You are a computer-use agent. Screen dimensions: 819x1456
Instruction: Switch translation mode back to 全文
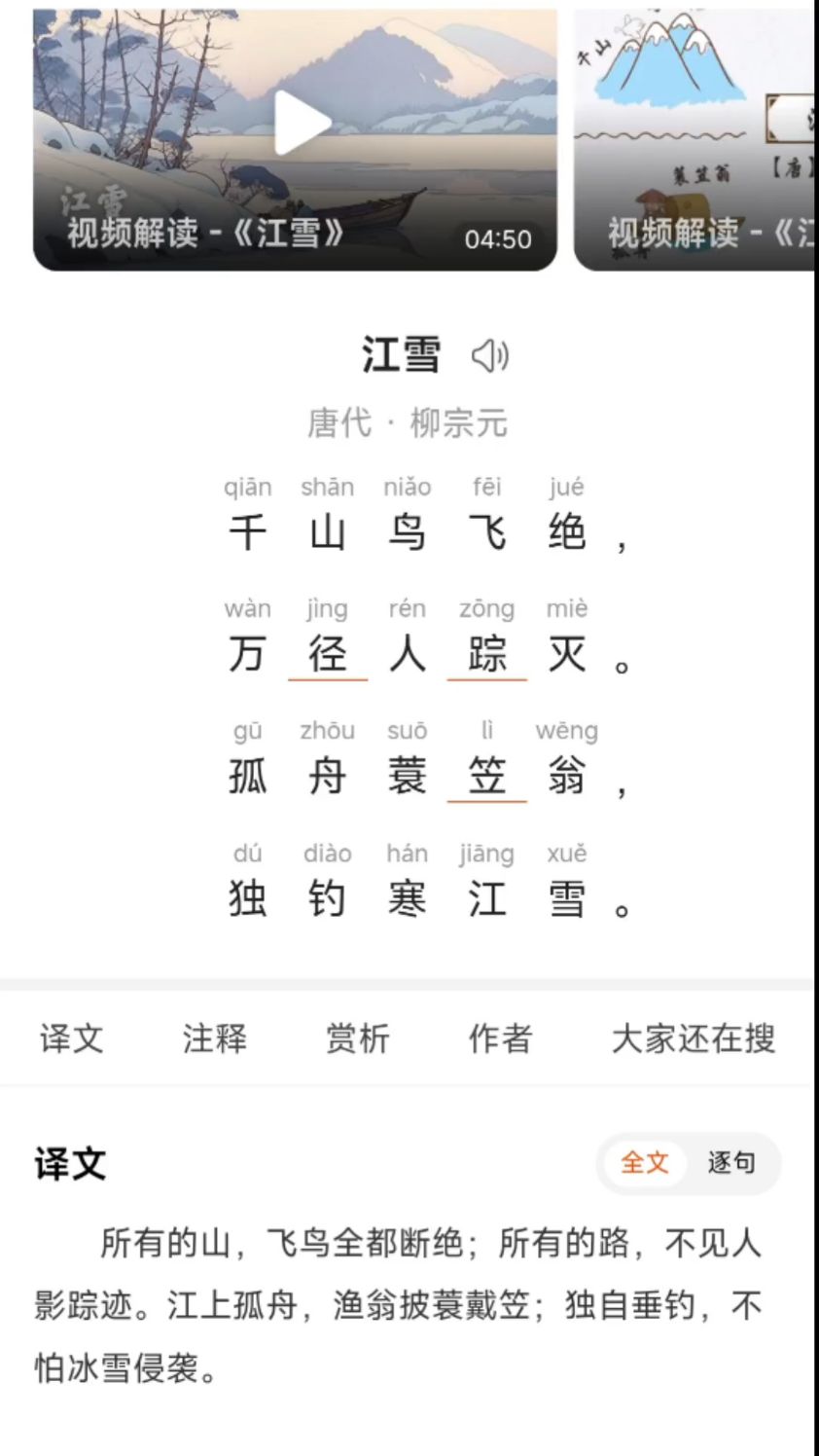click(x=643, y=1163)
